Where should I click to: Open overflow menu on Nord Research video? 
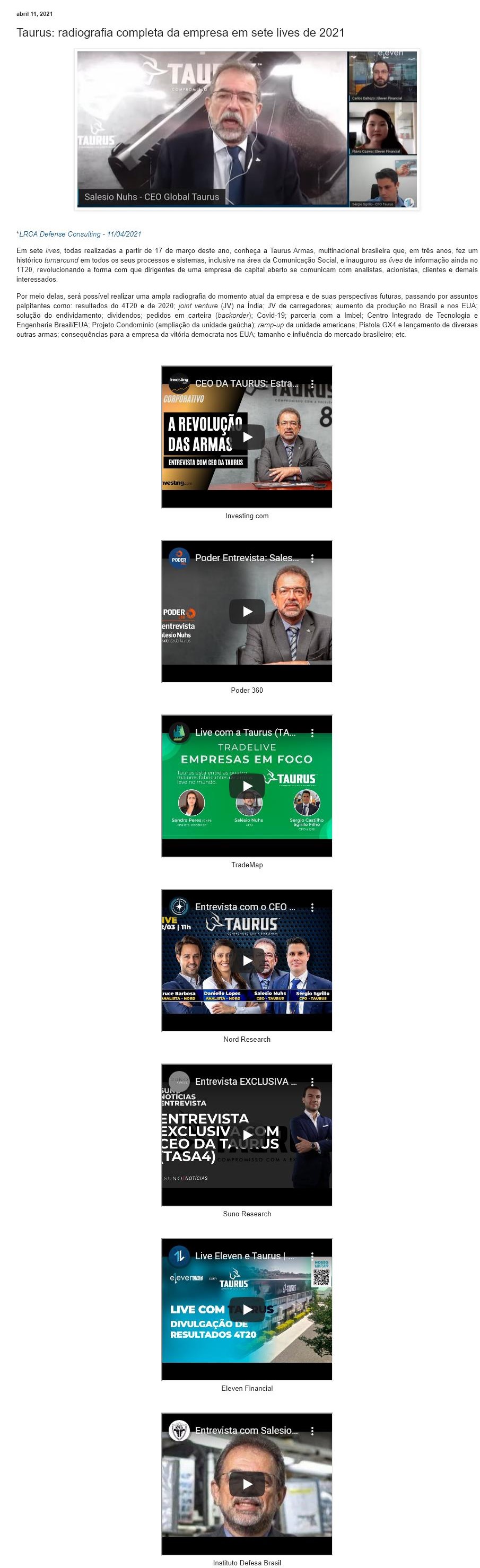(x=312, y=908)
